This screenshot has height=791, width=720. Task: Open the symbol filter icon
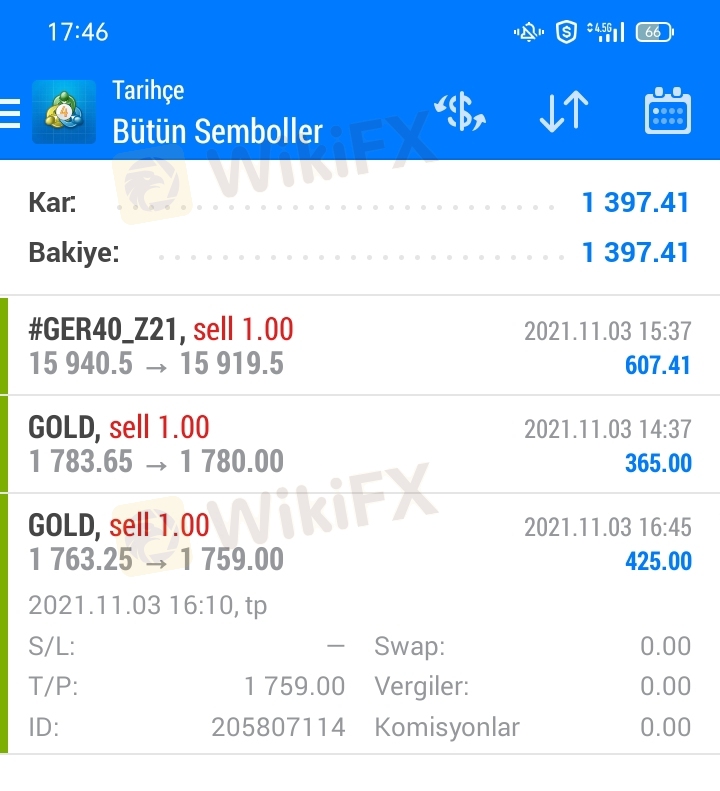pyautogui.click(x=461, y=112)
